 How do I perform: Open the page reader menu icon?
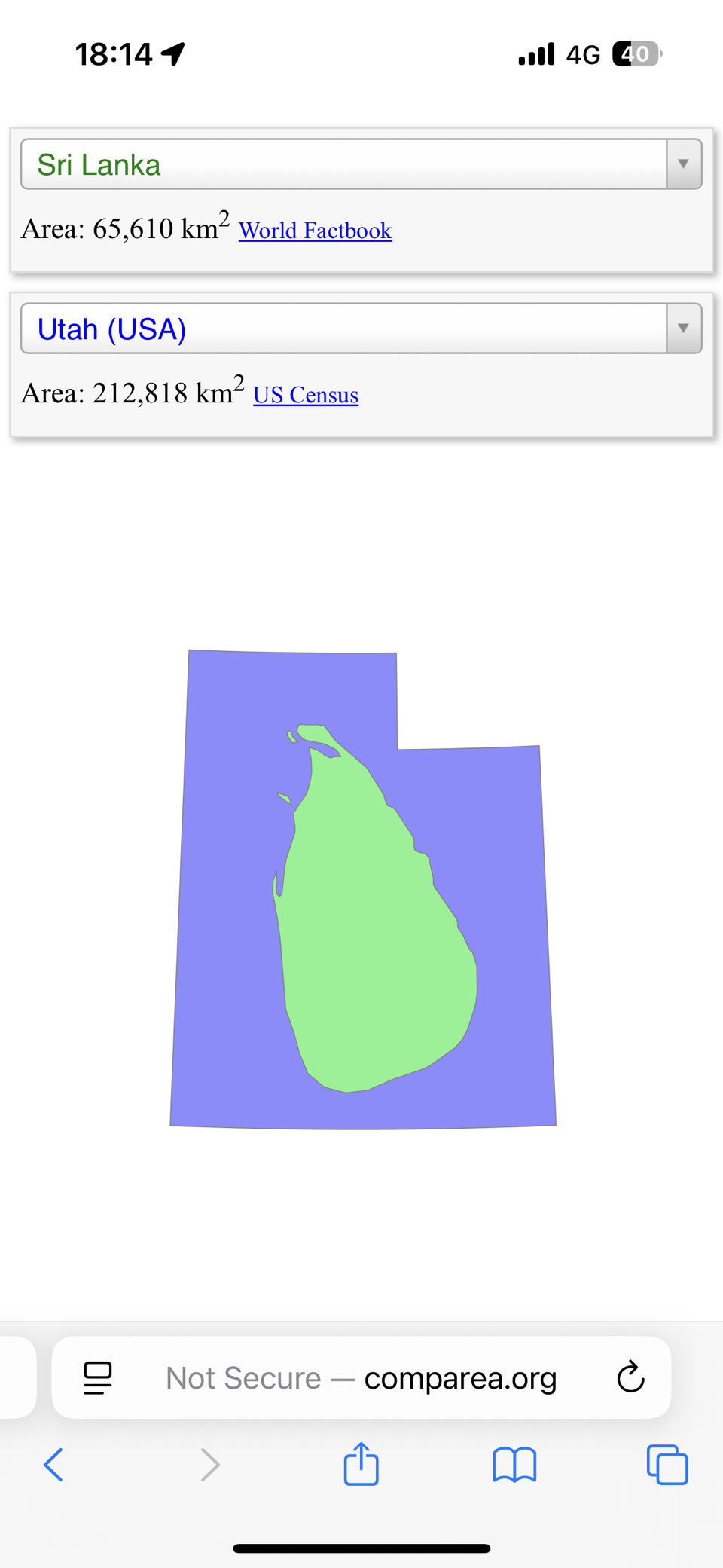click(x=97, y=1378)
